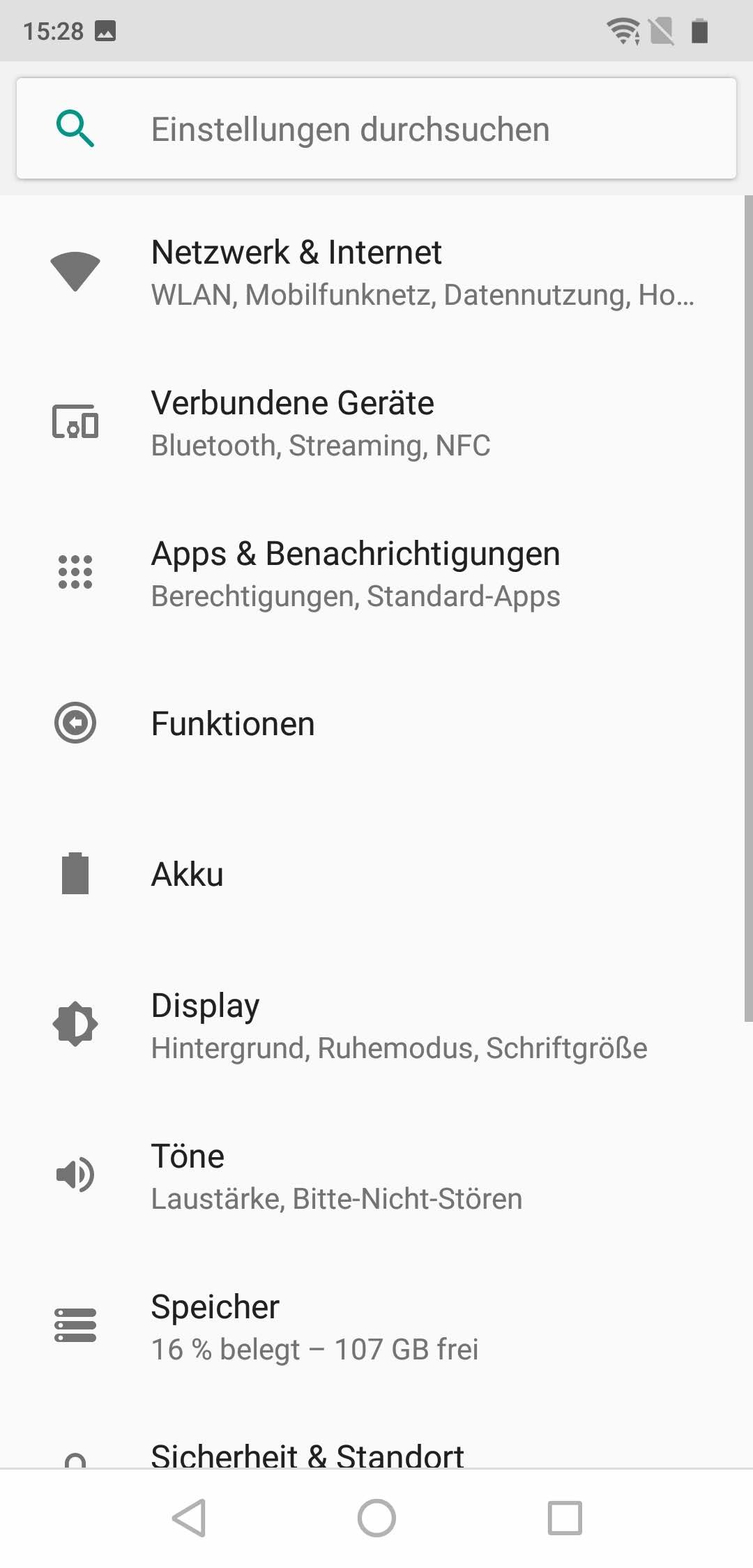Open Sicherheit & Standort settings
The image size is (753, 1568).
point(376,1454)
